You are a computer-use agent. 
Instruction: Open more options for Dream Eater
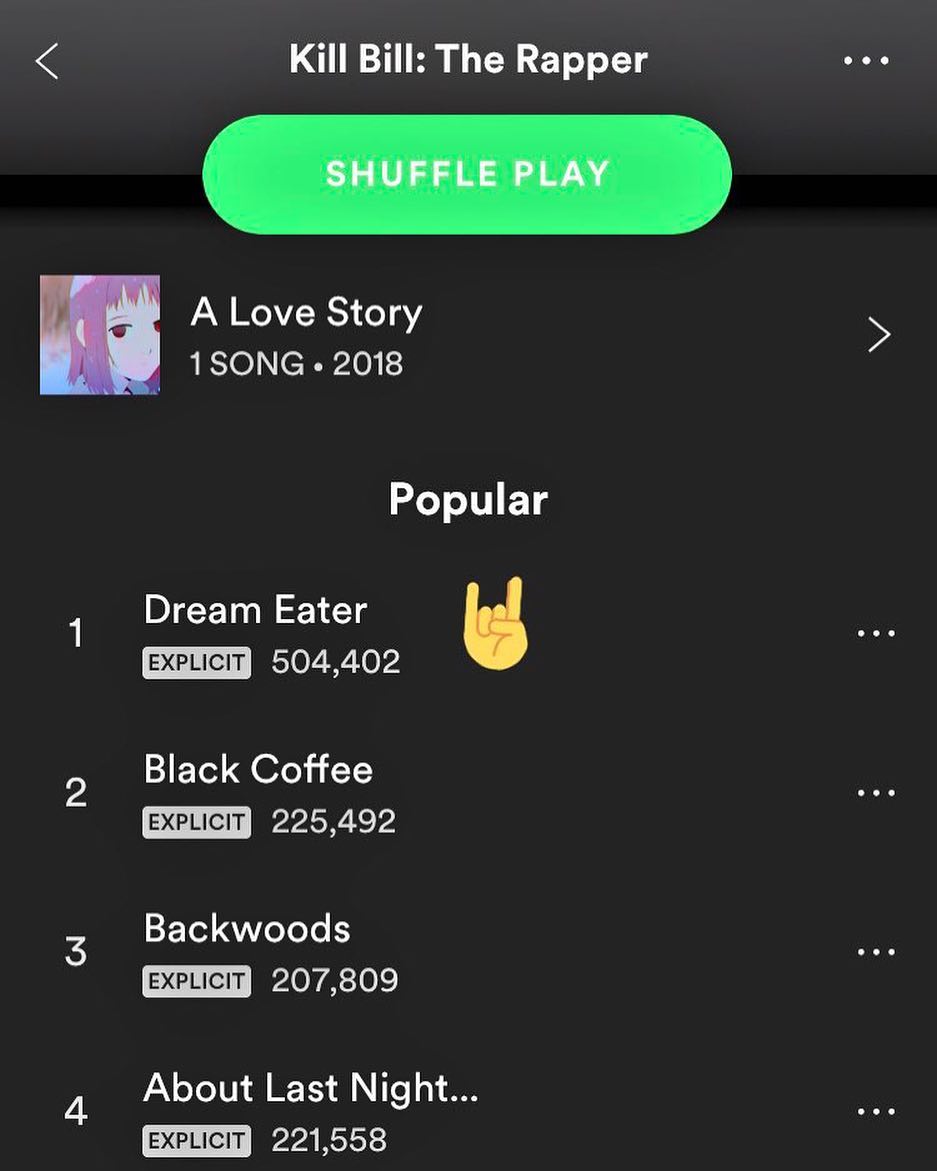(x=876, y=633)
